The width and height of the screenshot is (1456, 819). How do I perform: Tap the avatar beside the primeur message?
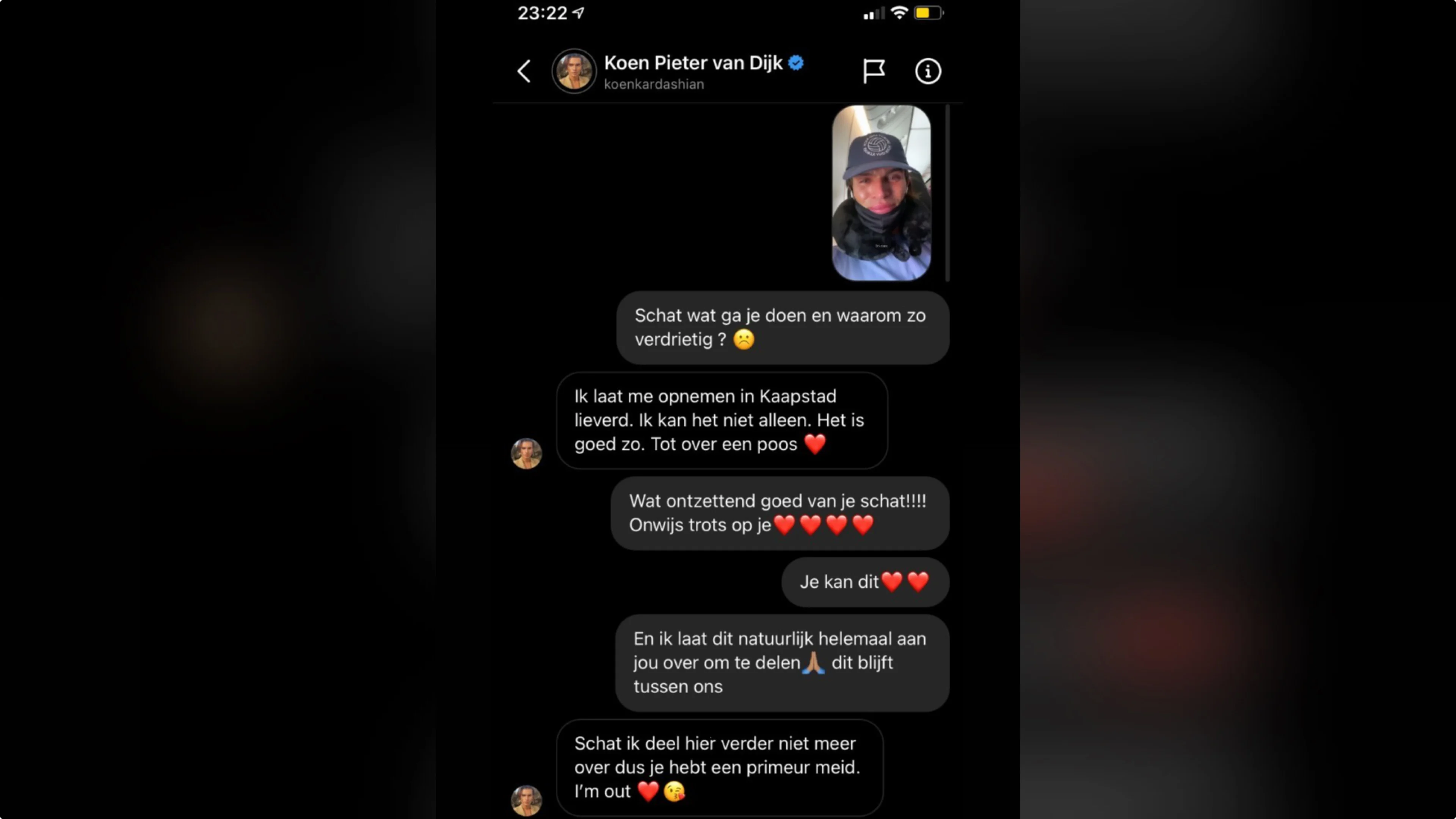(x=526, y=800)
